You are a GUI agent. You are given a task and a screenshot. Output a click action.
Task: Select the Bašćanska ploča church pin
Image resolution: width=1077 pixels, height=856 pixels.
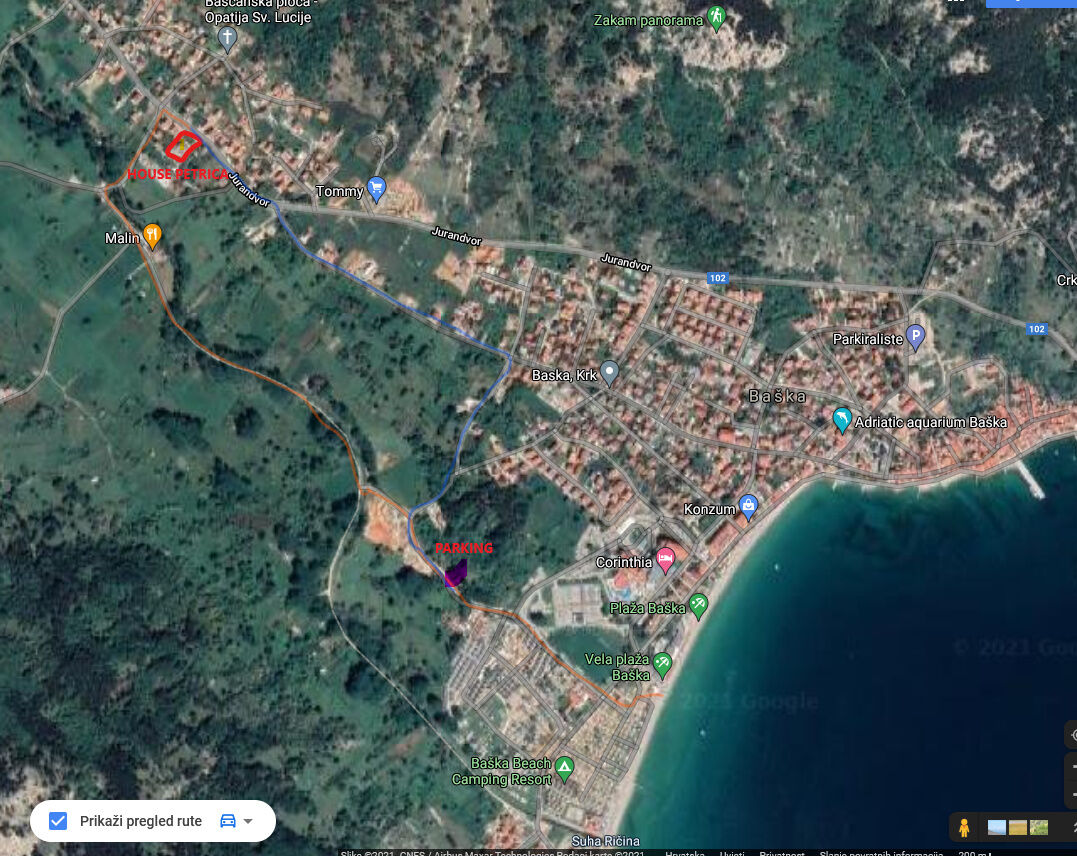click(227, 39)
